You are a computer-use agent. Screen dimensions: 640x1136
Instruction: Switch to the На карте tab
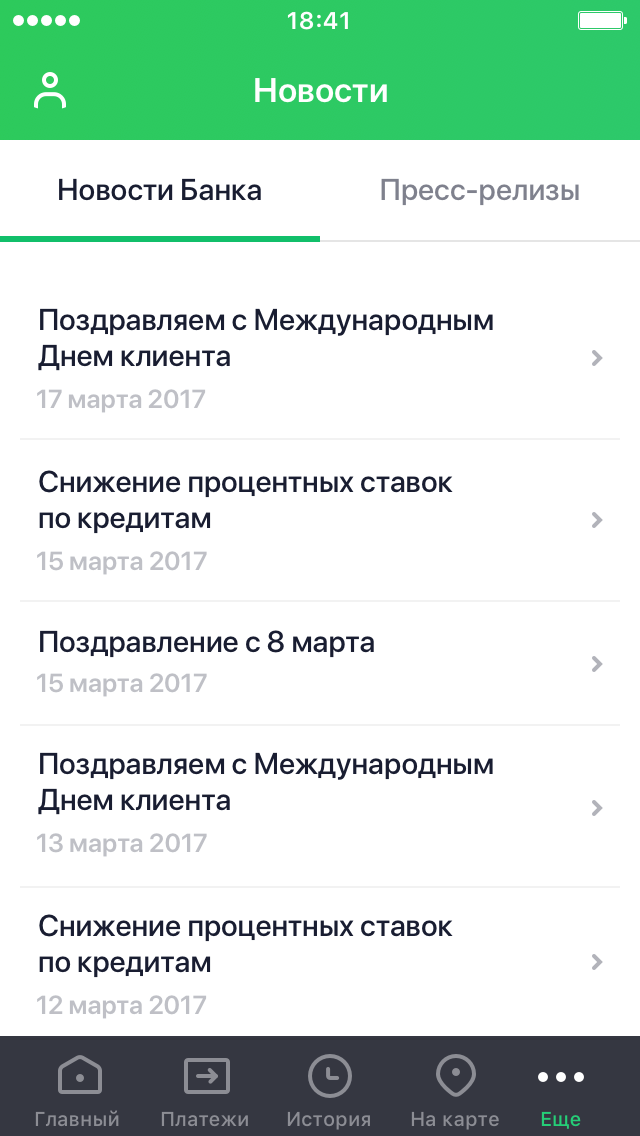tap(455, 1090)
